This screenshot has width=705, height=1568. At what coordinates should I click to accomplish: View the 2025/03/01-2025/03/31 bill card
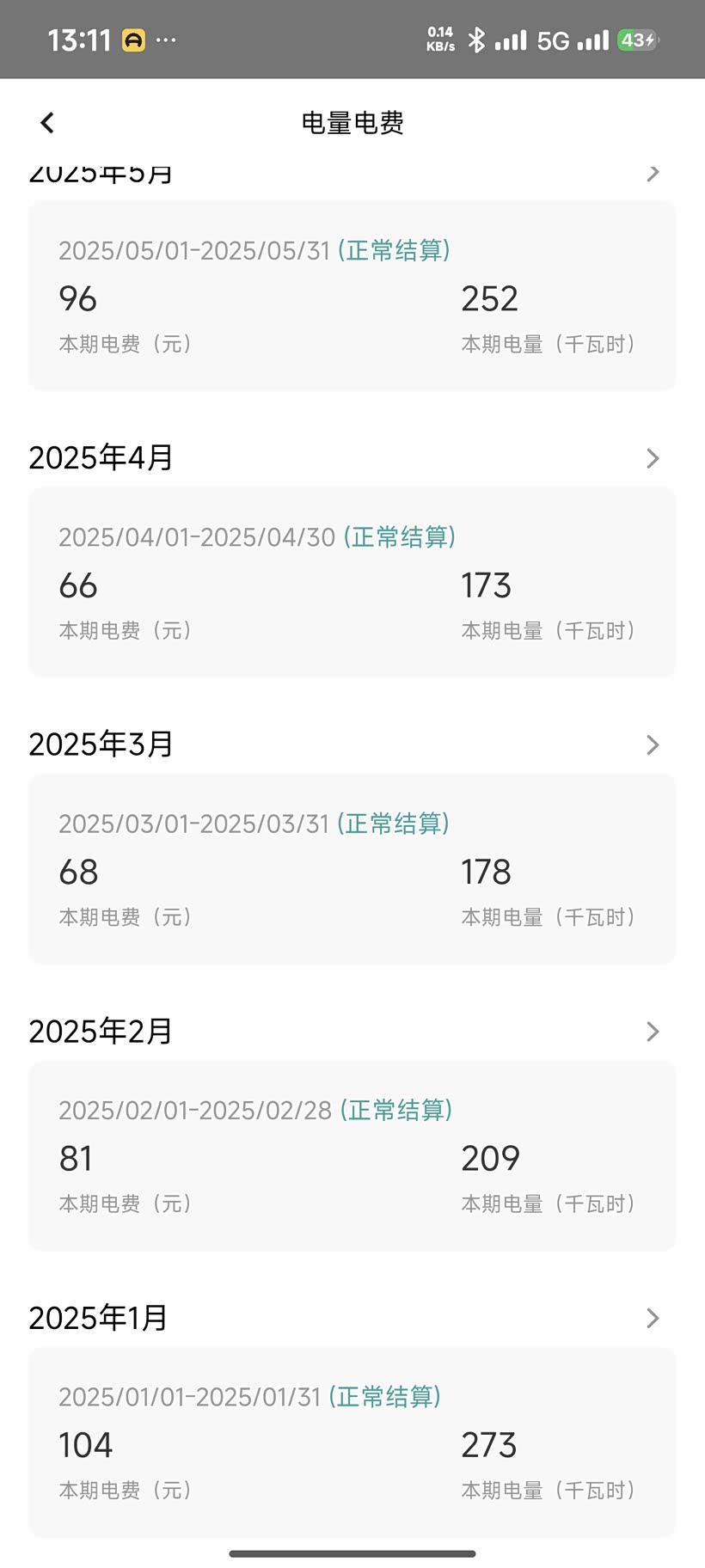coord(352,869)
